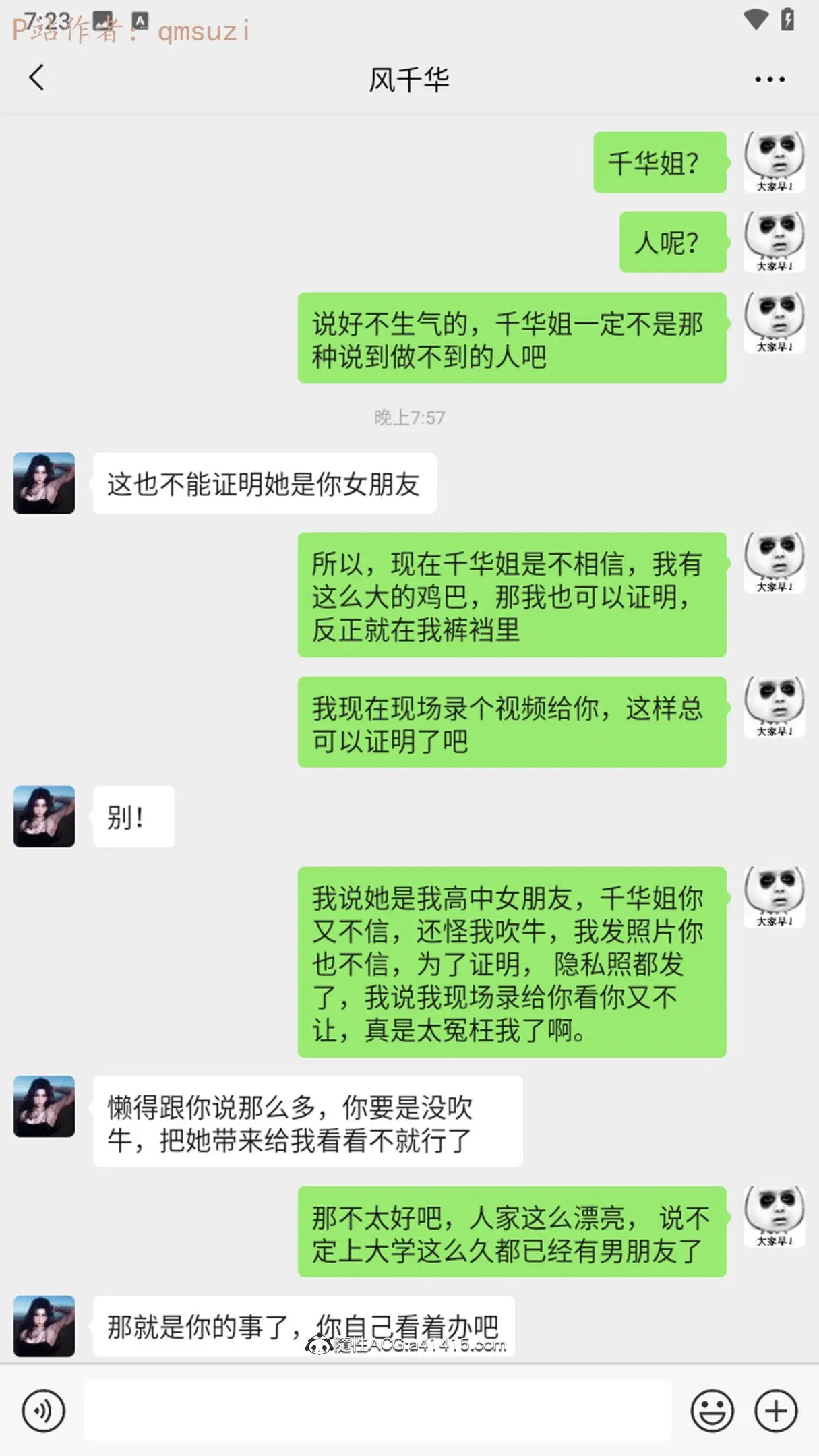
Task: Go back from the 风千华 chat
Action: point(37,78)
